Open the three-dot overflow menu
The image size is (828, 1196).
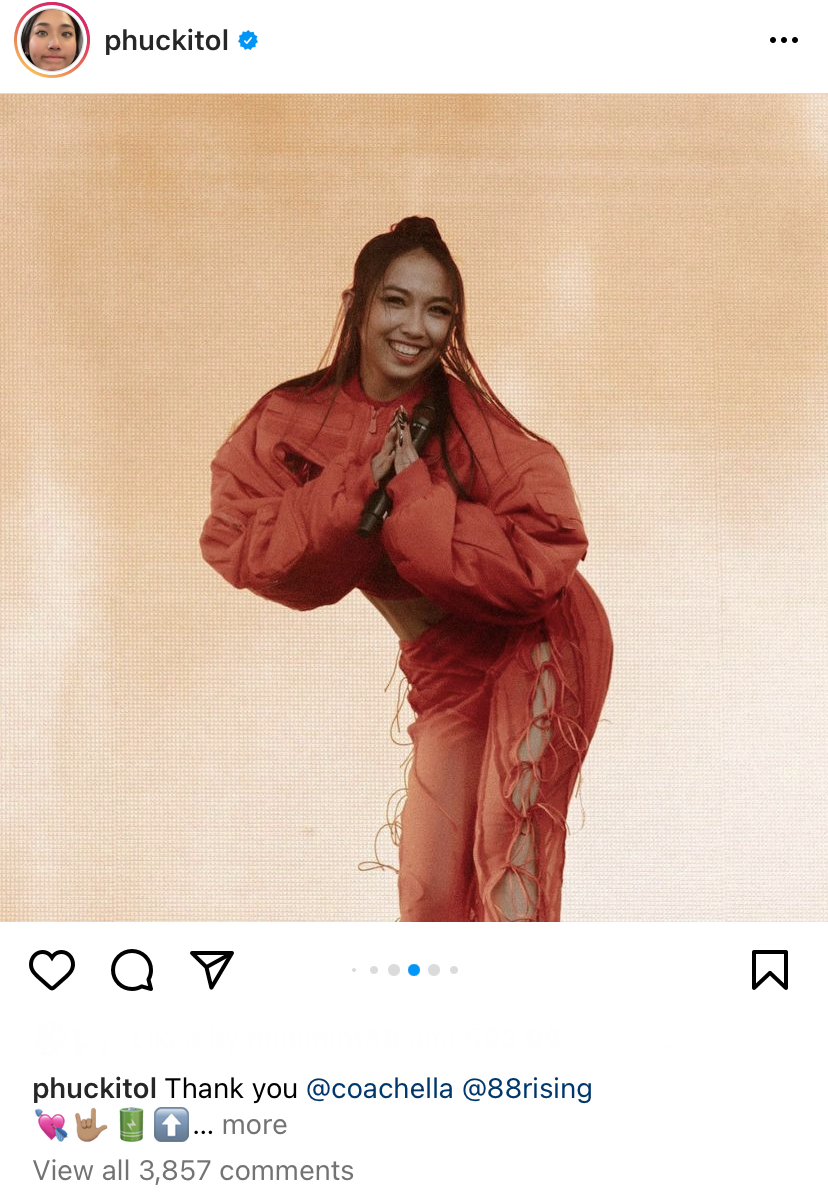coord(783,41)
